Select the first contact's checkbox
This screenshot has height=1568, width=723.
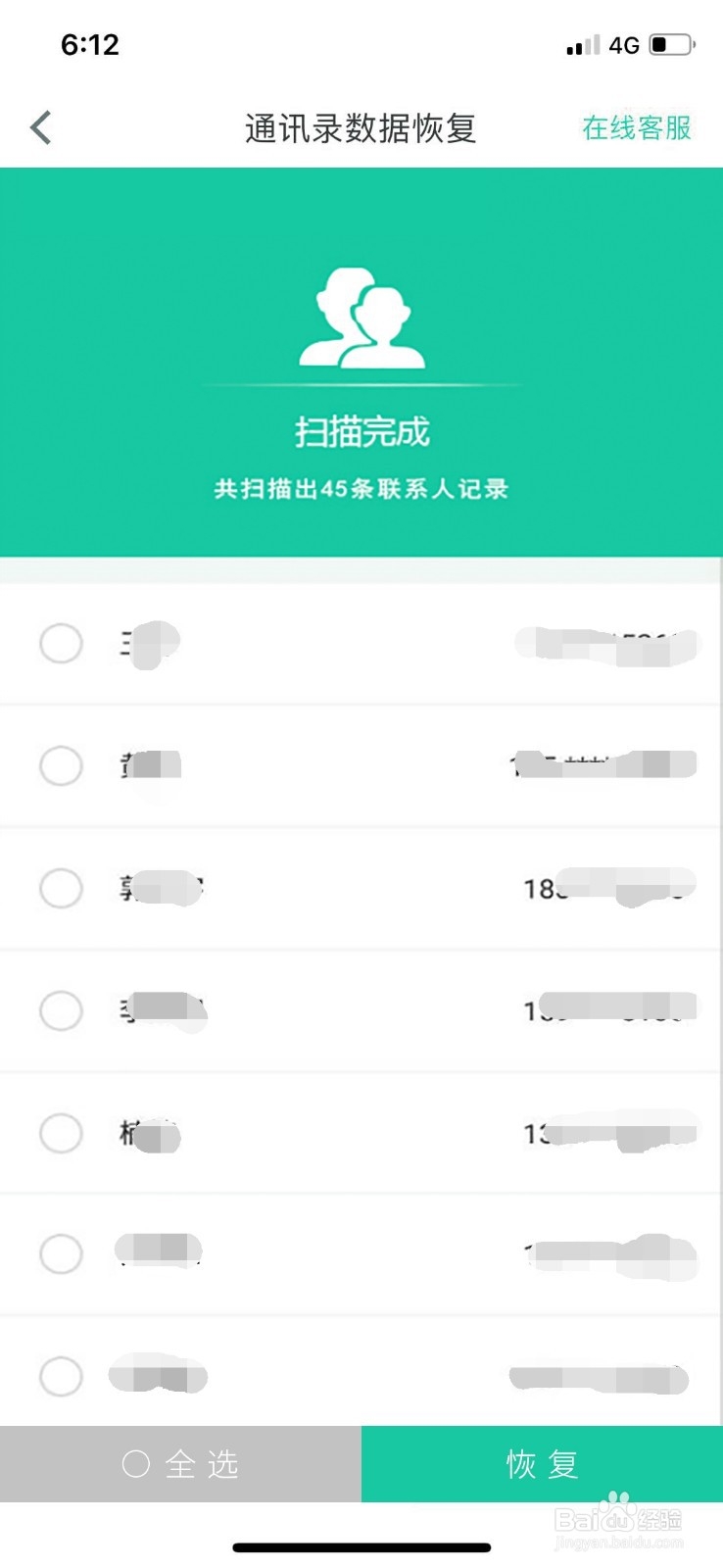pyautogui.click(x=61, y=645)
